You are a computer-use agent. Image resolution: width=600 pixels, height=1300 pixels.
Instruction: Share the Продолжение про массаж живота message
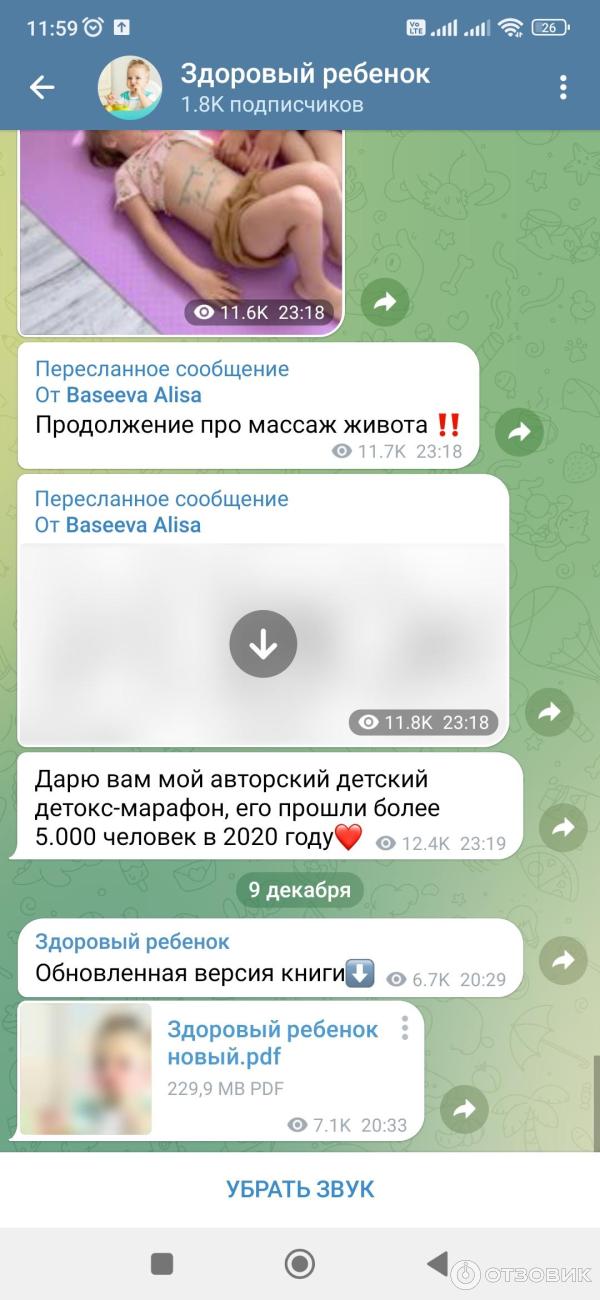(x=519, y=432)
